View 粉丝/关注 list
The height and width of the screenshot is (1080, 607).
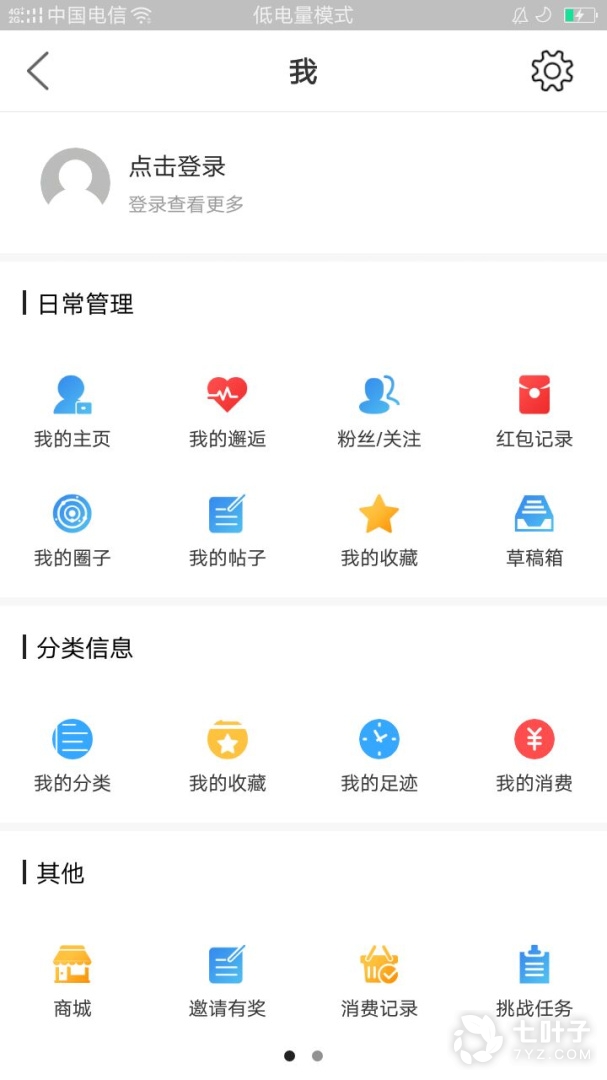tap(379, 410)
